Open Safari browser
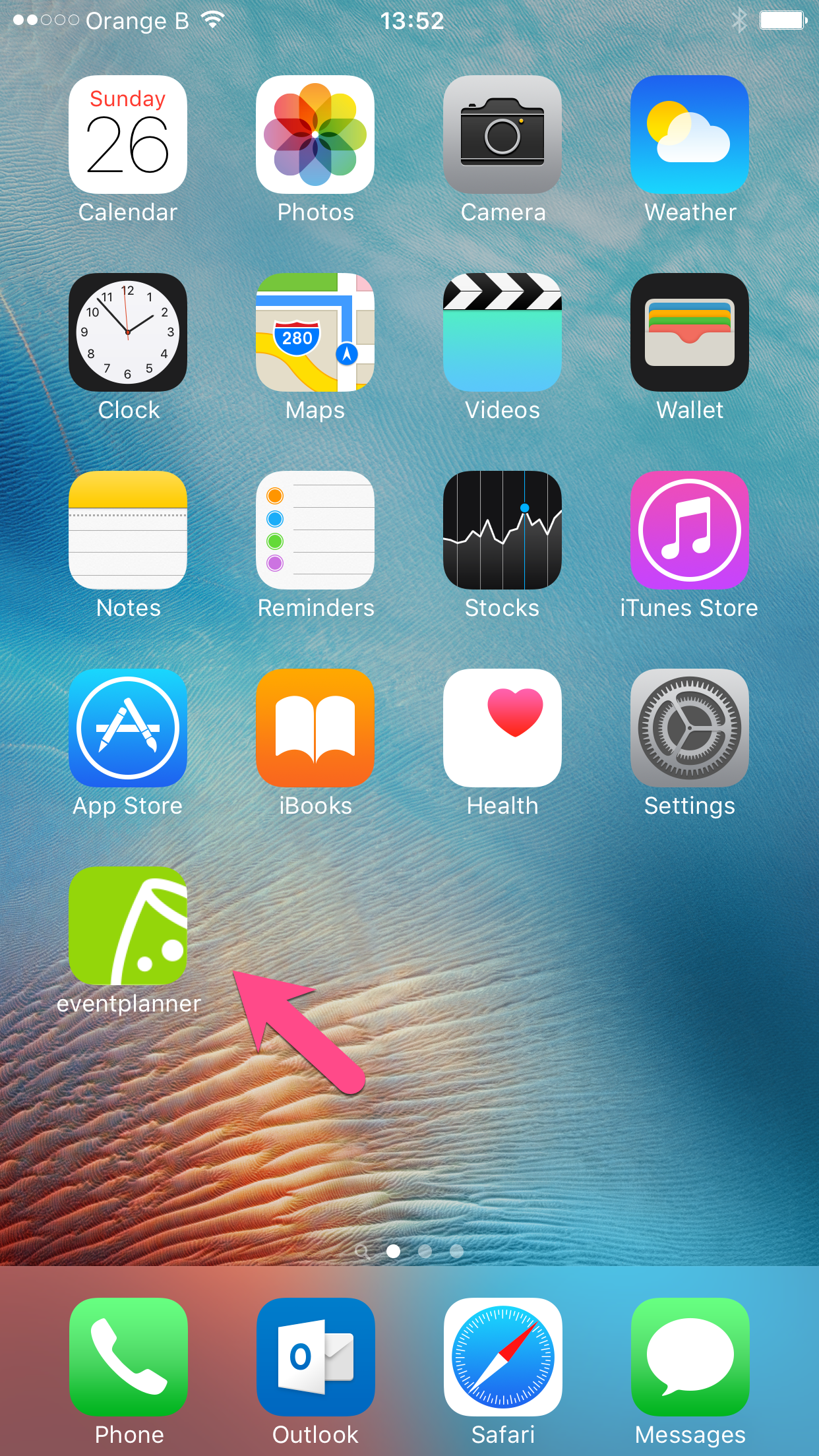 [503, 1357]
